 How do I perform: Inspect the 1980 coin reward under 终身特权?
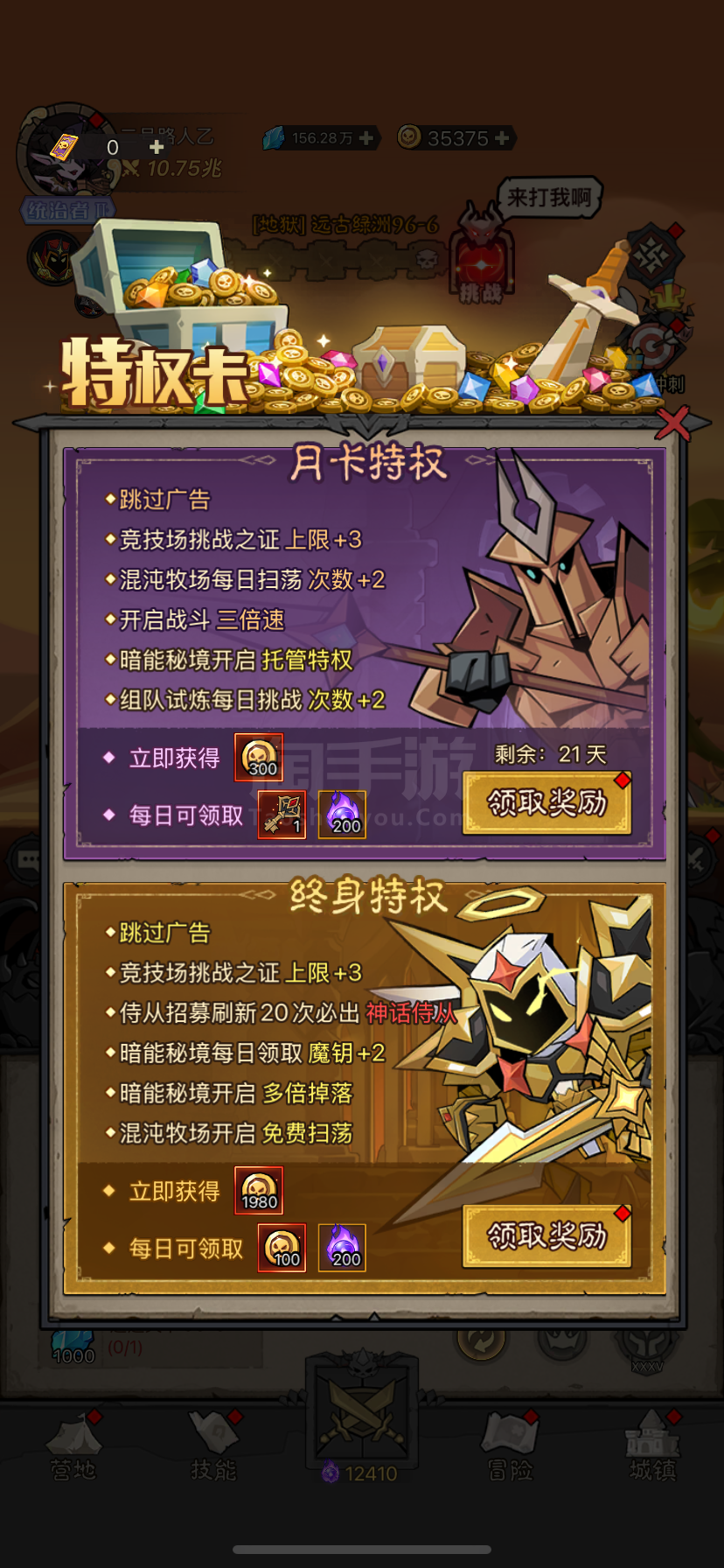click(259, 1190)
